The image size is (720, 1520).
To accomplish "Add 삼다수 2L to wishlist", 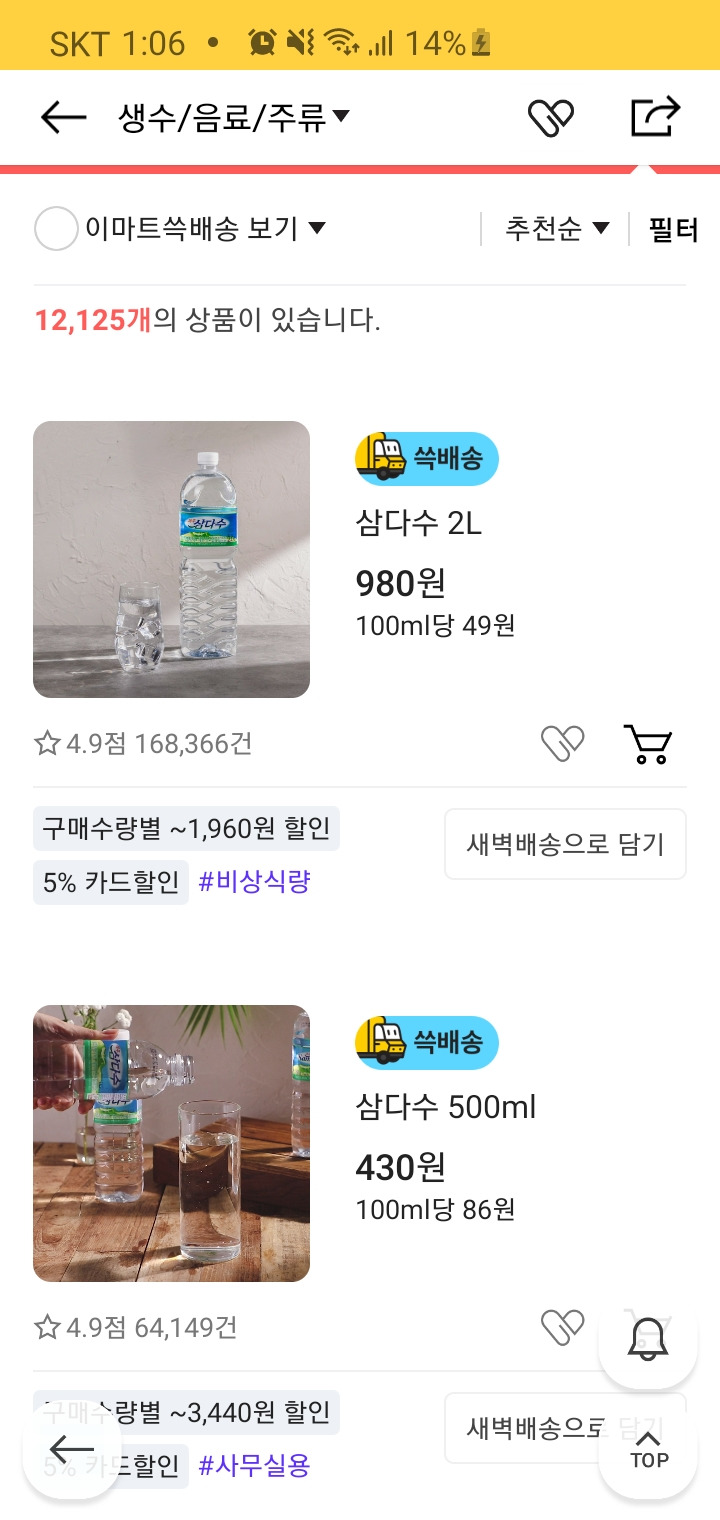I will [562, 743].
